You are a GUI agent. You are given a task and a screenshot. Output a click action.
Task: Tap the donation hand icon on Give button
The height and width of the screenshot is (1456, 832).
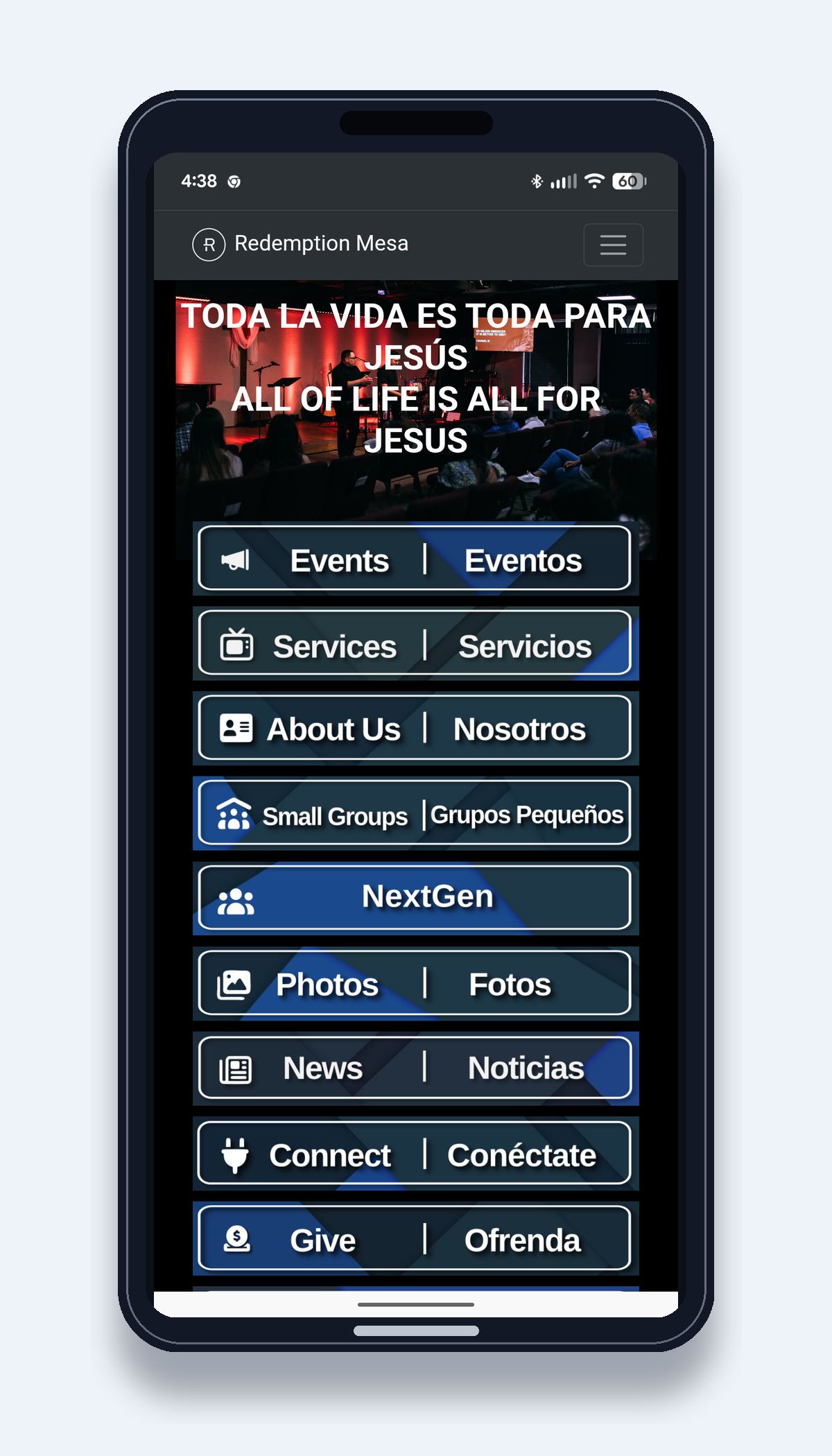click(x=236, y=1238)
